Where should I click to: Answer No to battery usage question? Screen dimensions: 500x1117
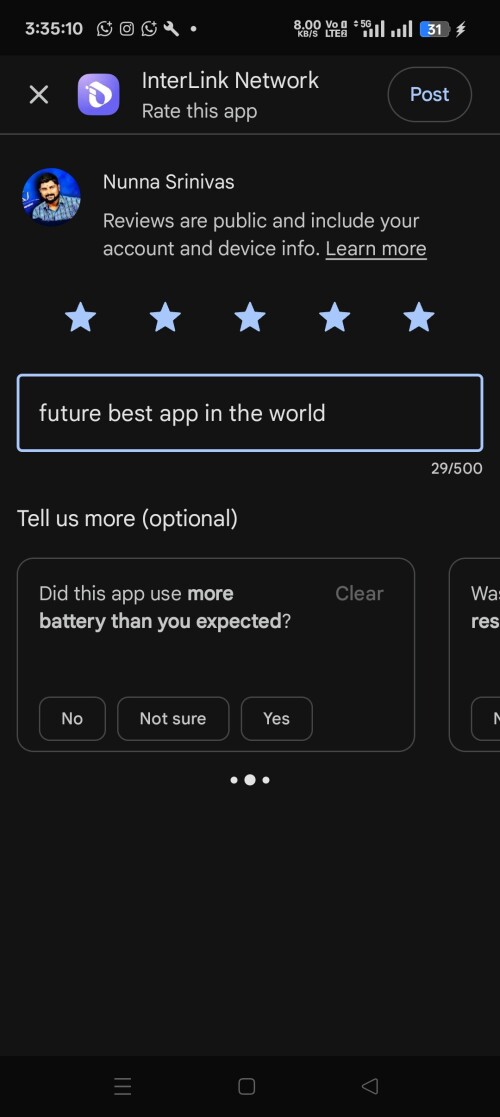click(x=72, y=719)
